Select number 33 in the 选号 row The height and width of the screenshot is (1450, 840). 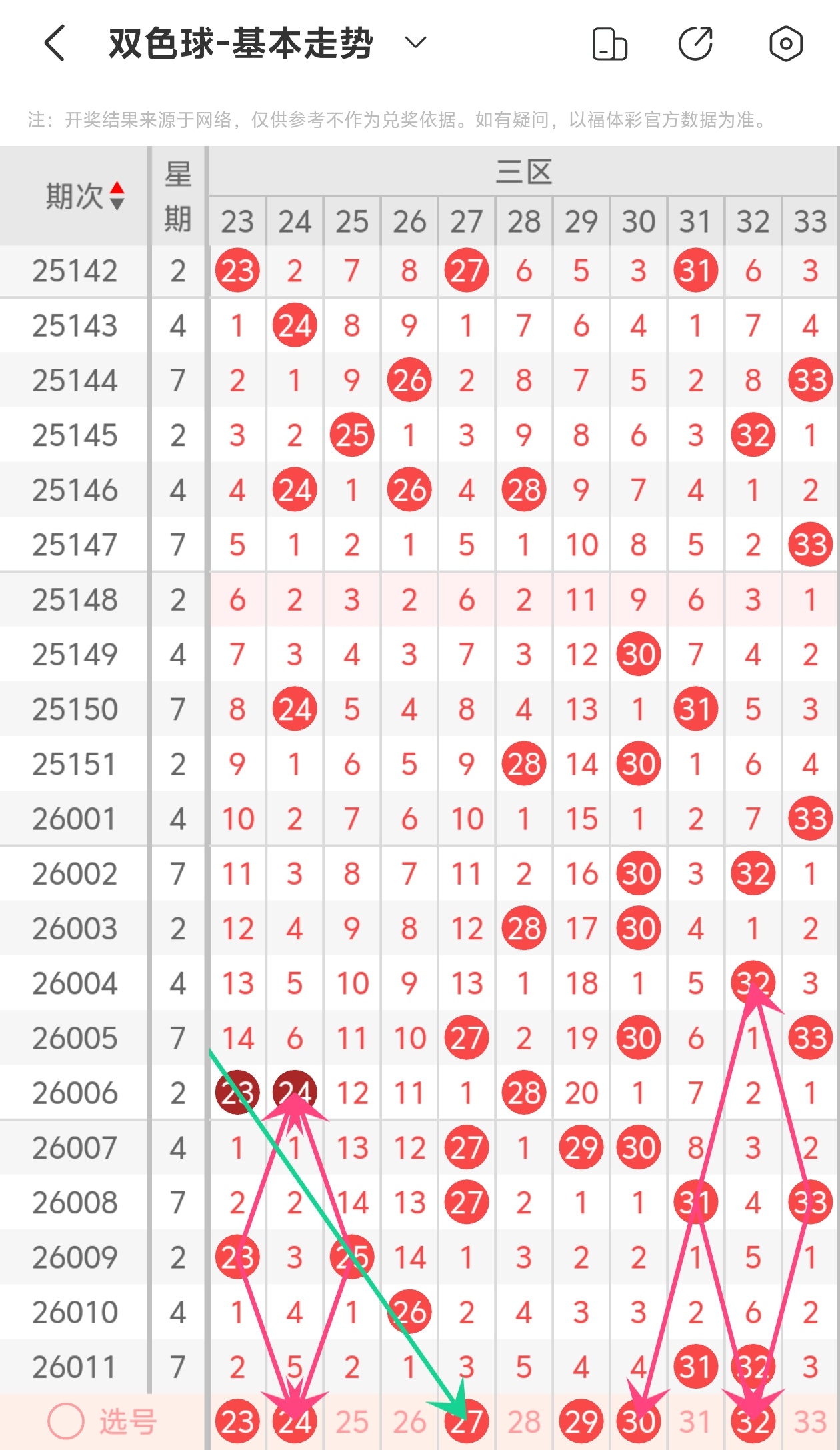click(x=810, y=1422)
